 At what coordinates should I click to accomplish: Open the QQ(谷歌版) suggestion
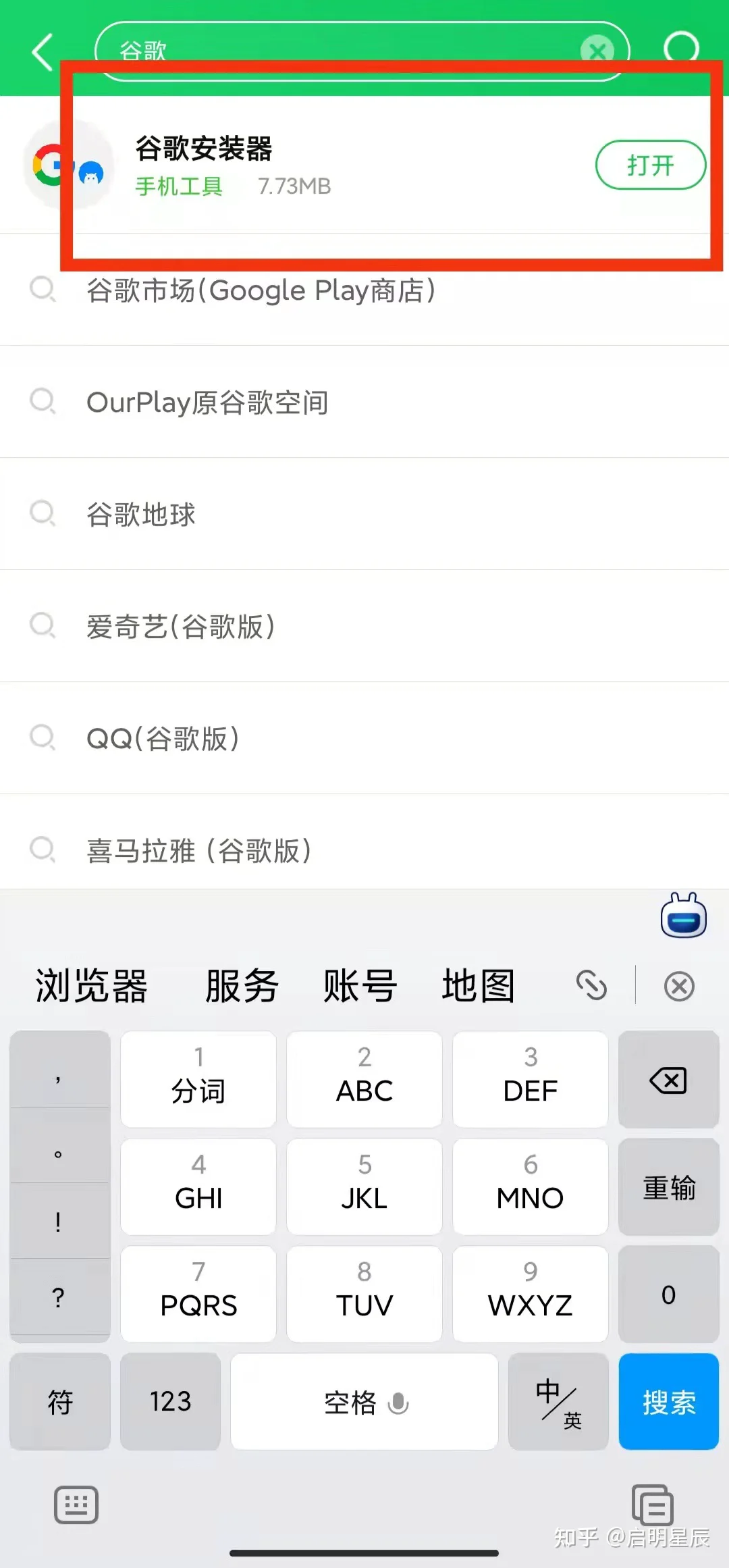pos(364,739)
